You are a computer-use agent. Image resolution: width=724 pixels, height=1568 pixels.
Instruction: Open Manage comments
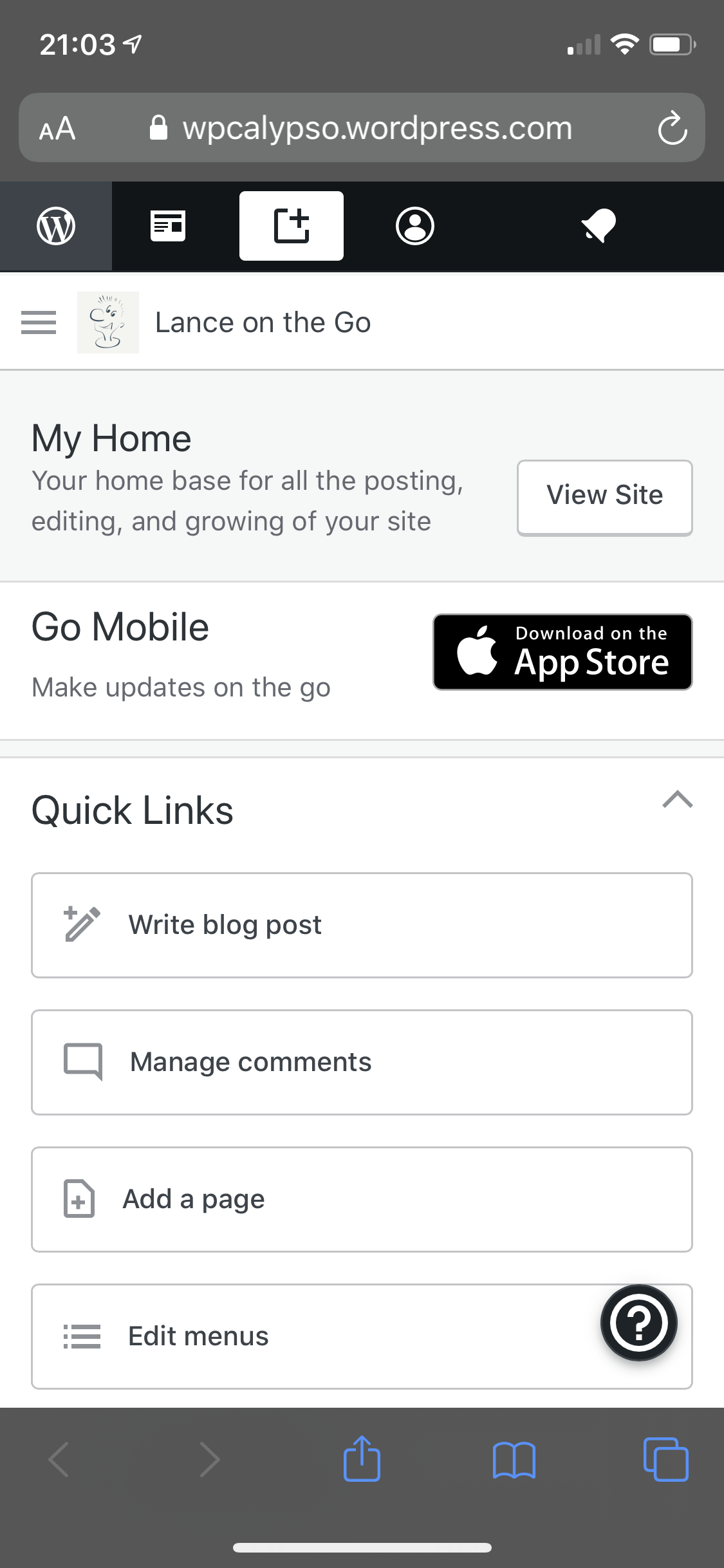tap(362, 1062)
